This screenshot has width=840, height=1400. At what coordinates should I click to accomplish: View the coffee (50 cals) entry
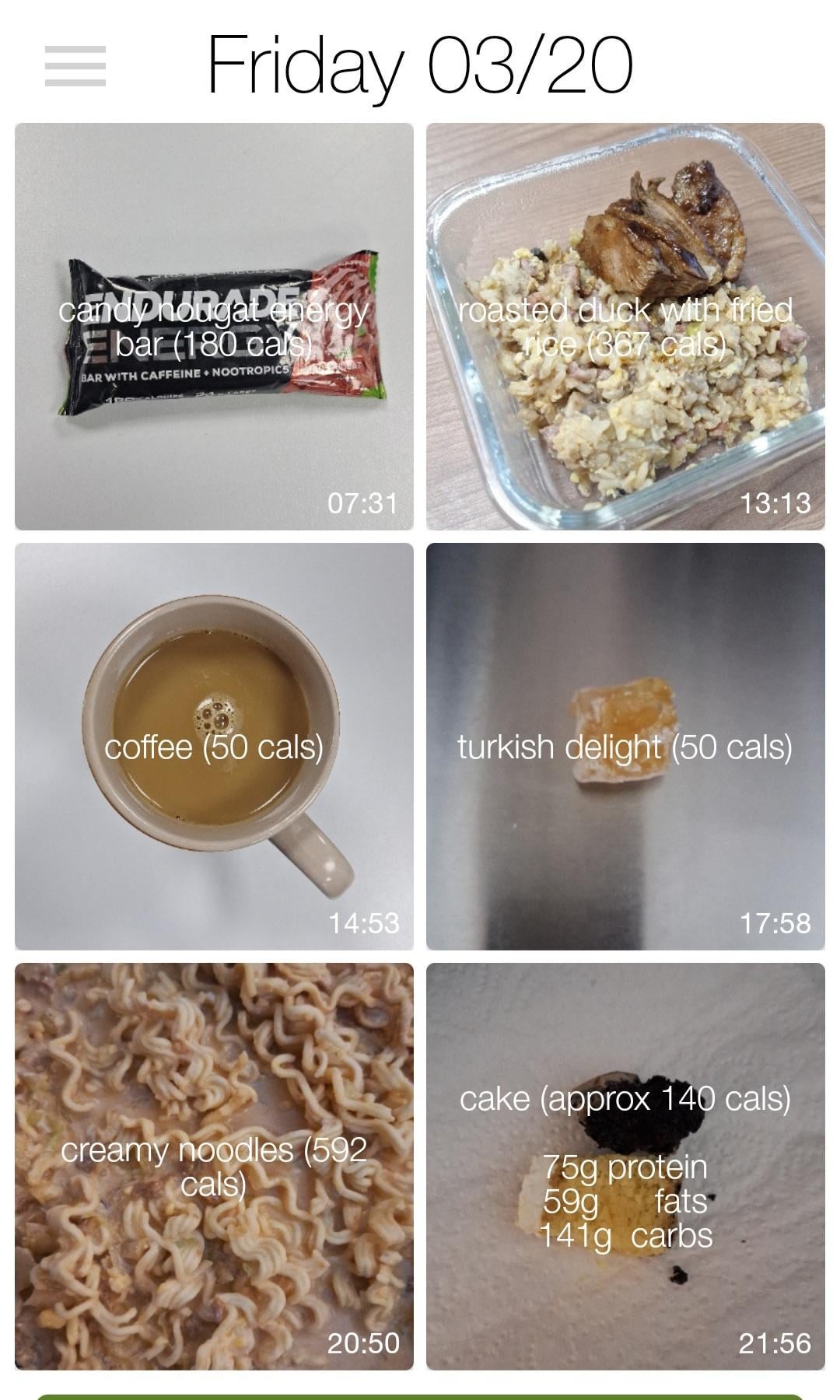coord(214,747)
